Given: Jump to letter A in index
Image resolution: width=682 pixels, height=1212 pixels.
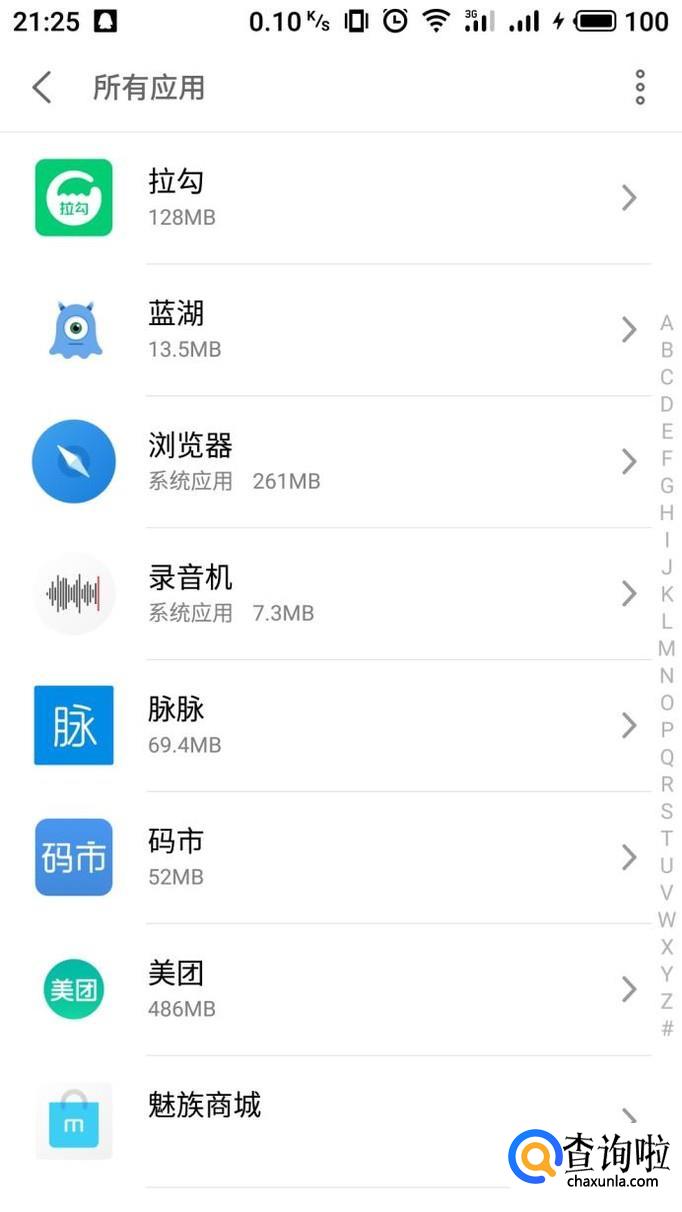Looking at the screenshot, I should [666, 323].
